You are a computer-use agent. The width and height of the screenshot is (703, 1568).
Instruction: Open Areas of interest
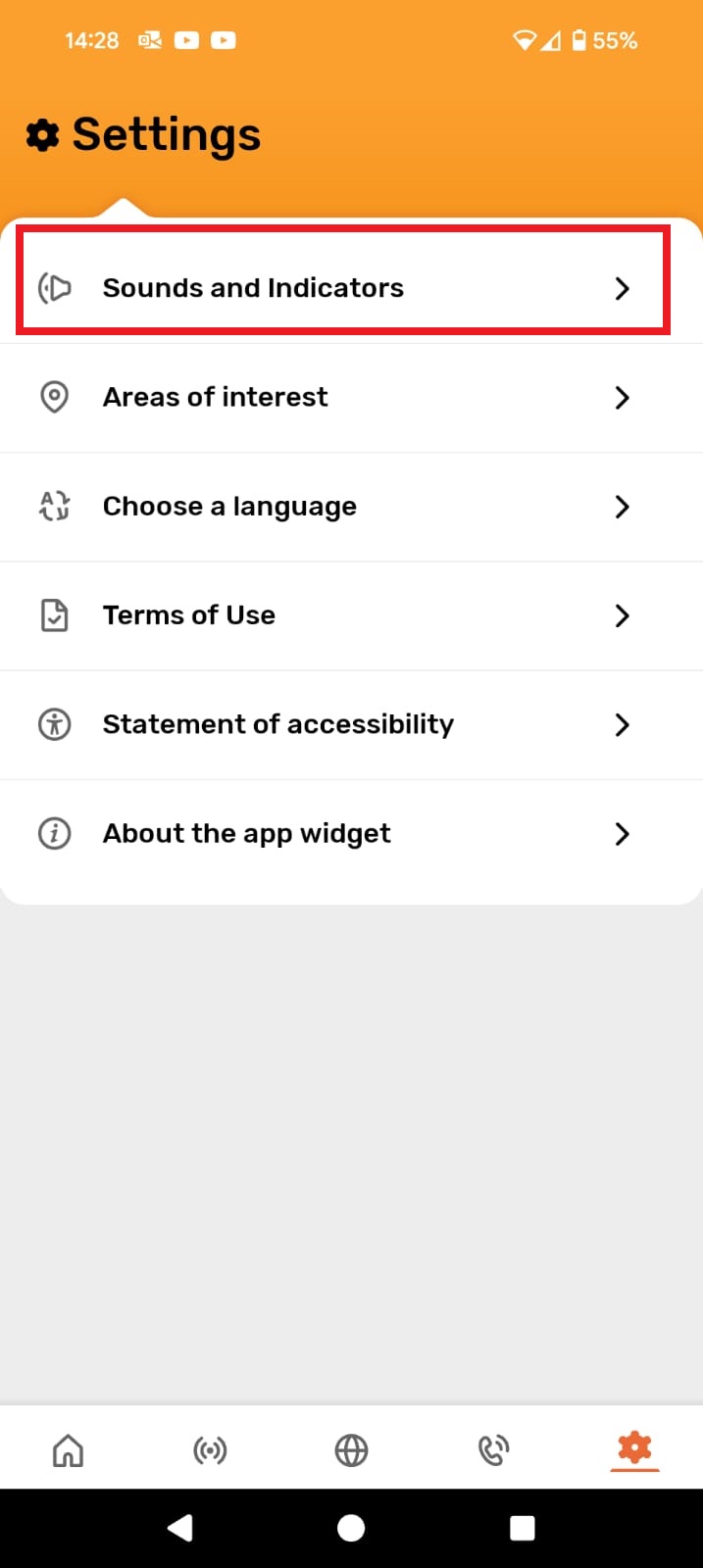tap(351, 398)
